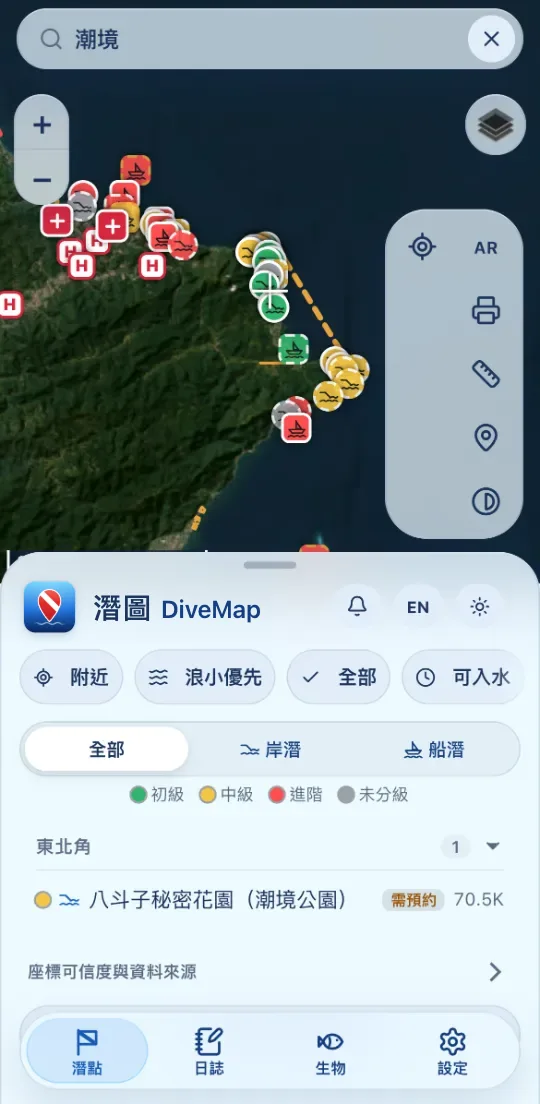Image resolution: width=540 pixels, height=1104 pixels.
Task: Toggle the light theme sun icon
Action: pyautogui.click(x=479, y=607)
